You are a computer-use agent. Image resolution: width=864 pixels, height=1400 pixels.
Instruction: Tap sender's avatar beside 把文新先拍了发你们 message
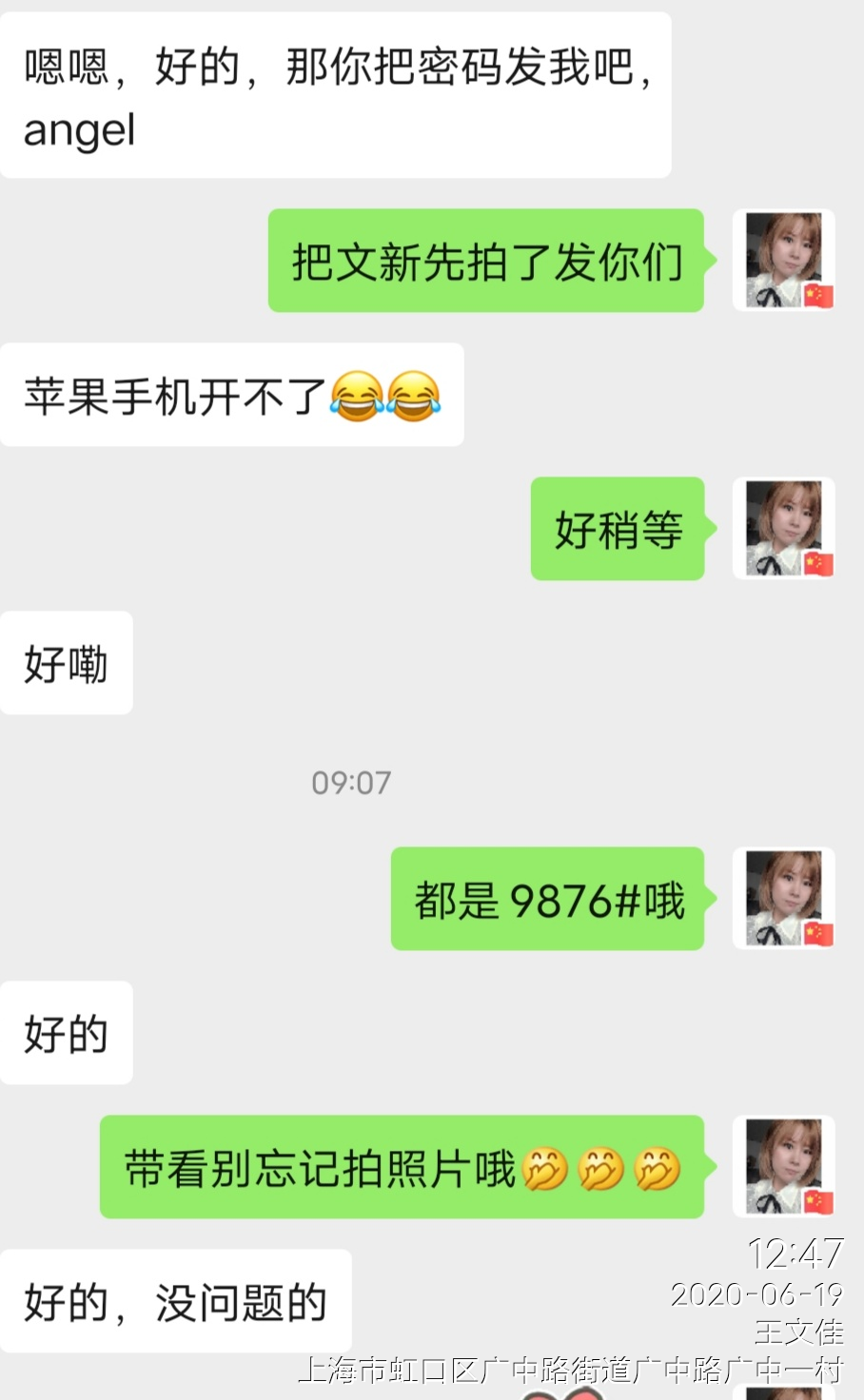coord(783,261)
